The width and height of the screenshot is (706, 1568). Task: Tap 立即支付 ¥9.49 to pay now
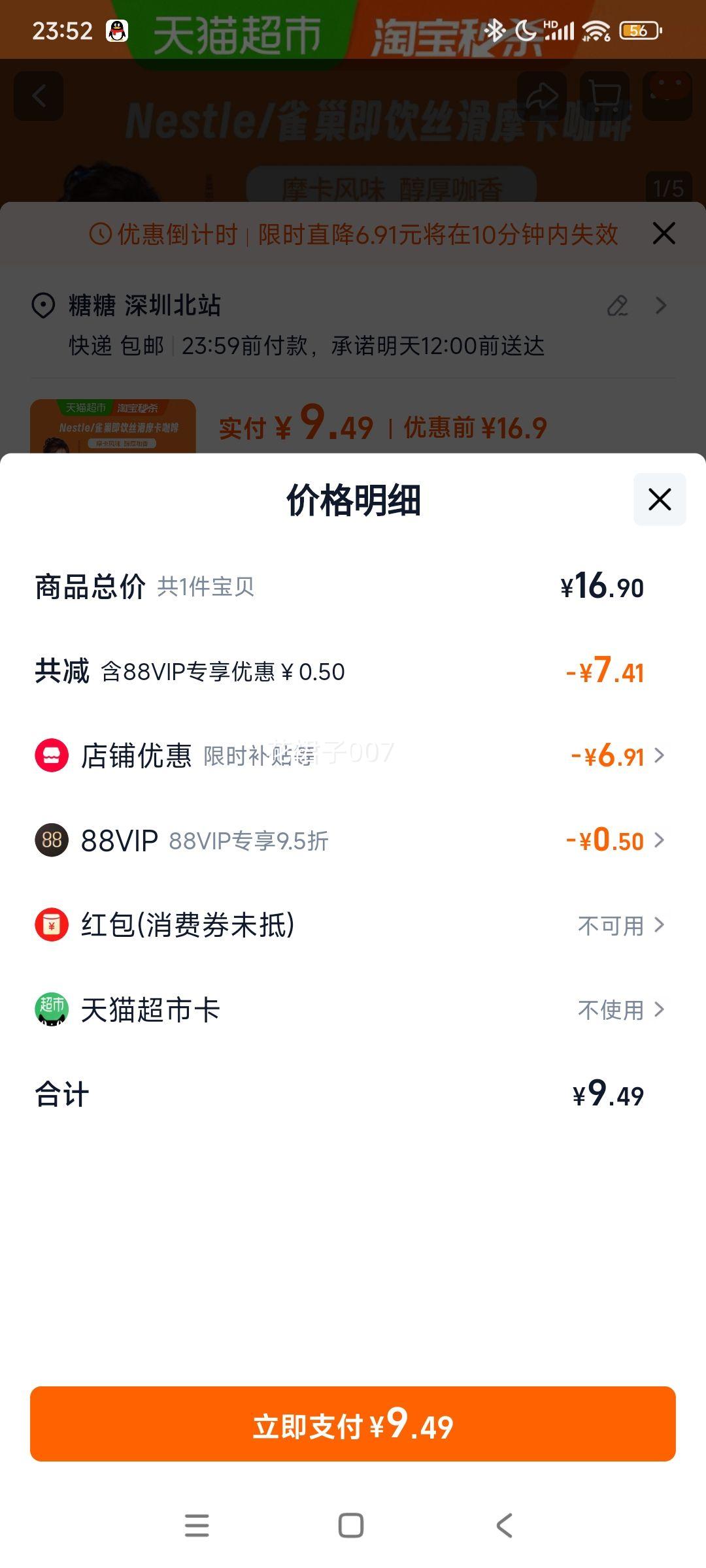[353, 1424]
